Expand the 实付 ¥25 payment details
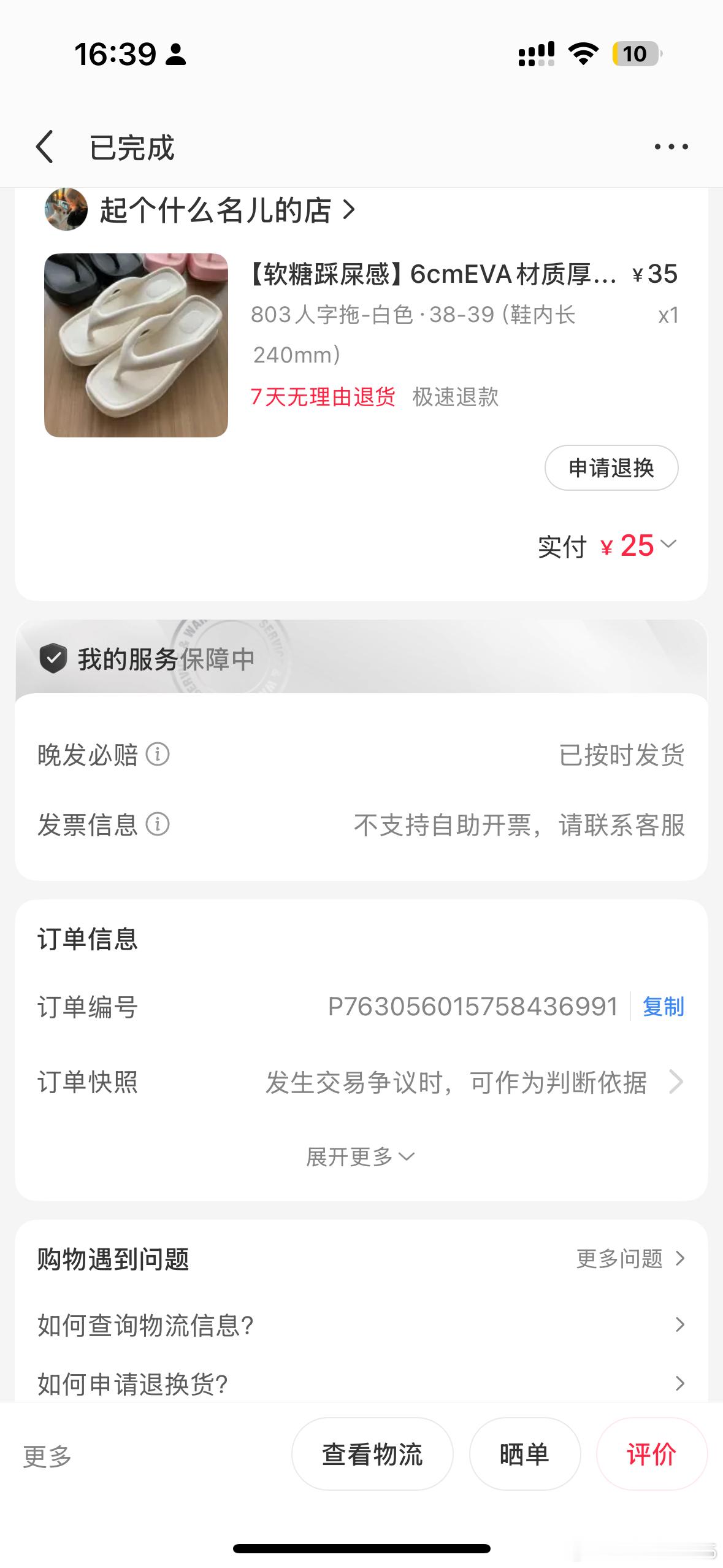 [638, 545]
